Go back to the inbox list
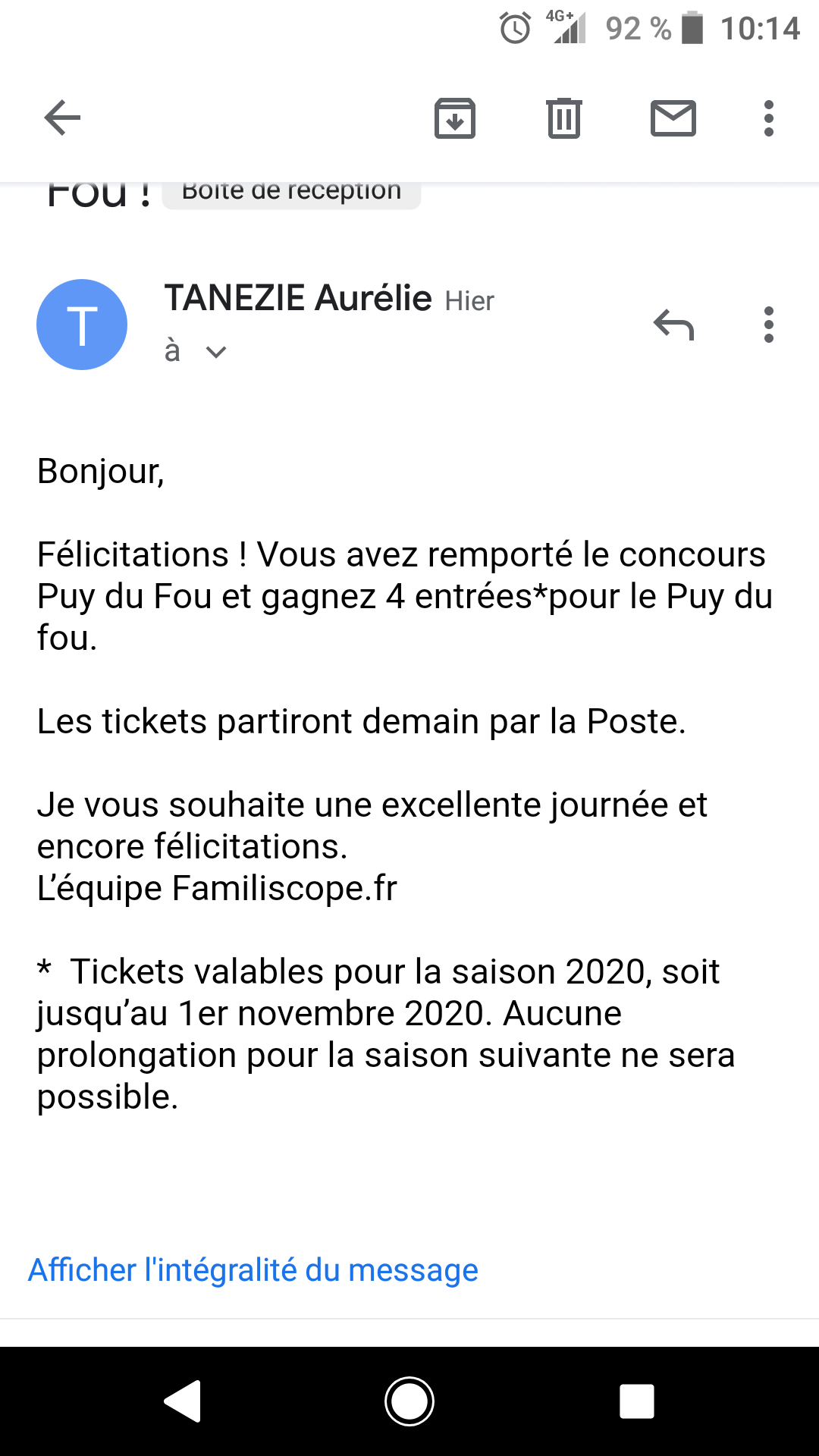The image size is (819, 1456). (x=62, y=118)
